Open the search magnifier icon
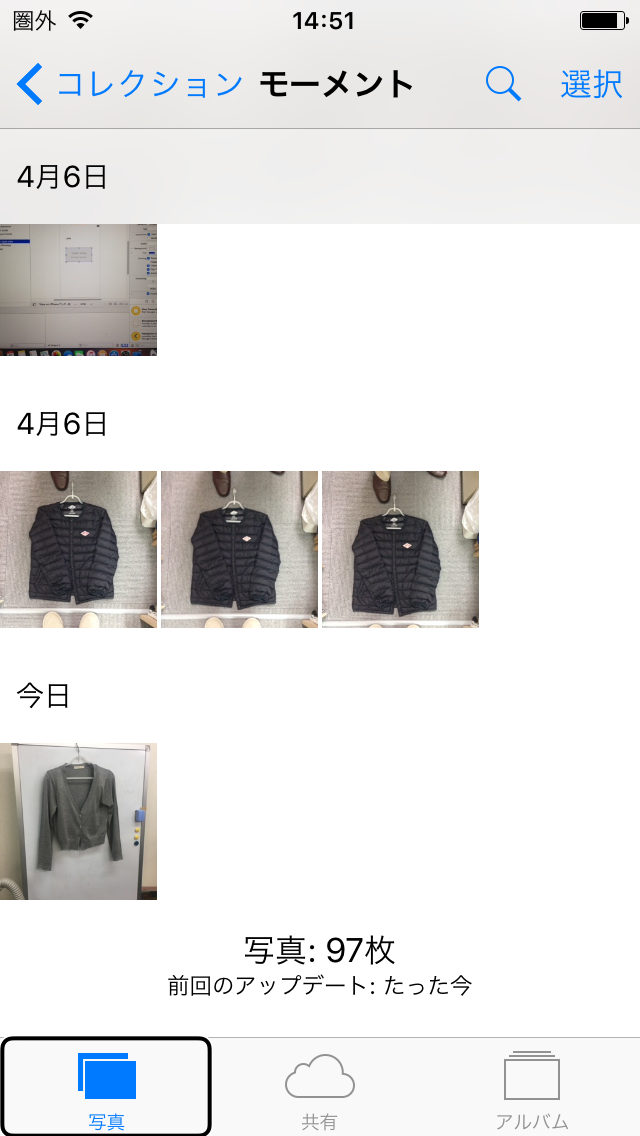 pyautogui.click(x=503, y=84)
